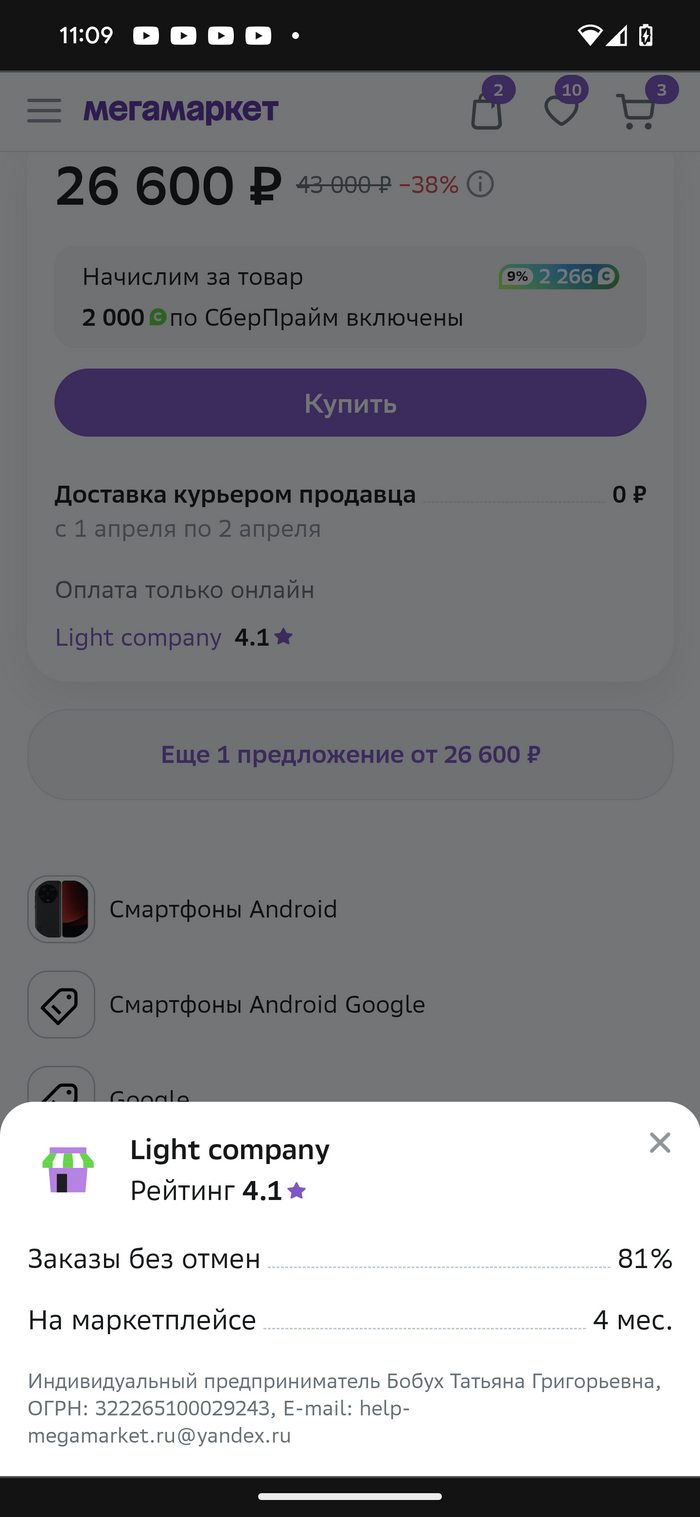700x1517 pixels.
Task: Open the orders bag icon
Action: pos(487,111)
